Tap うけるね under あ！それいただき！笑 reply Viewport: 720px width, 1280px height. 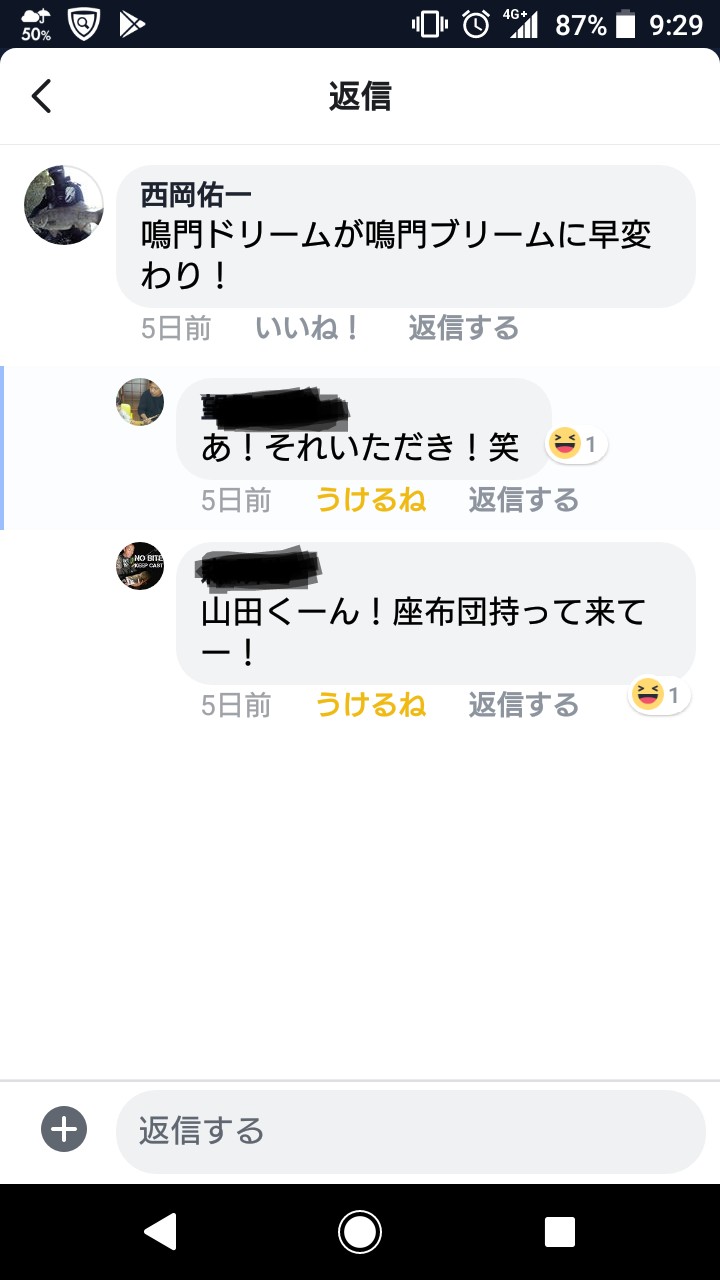tap(371, 500)
